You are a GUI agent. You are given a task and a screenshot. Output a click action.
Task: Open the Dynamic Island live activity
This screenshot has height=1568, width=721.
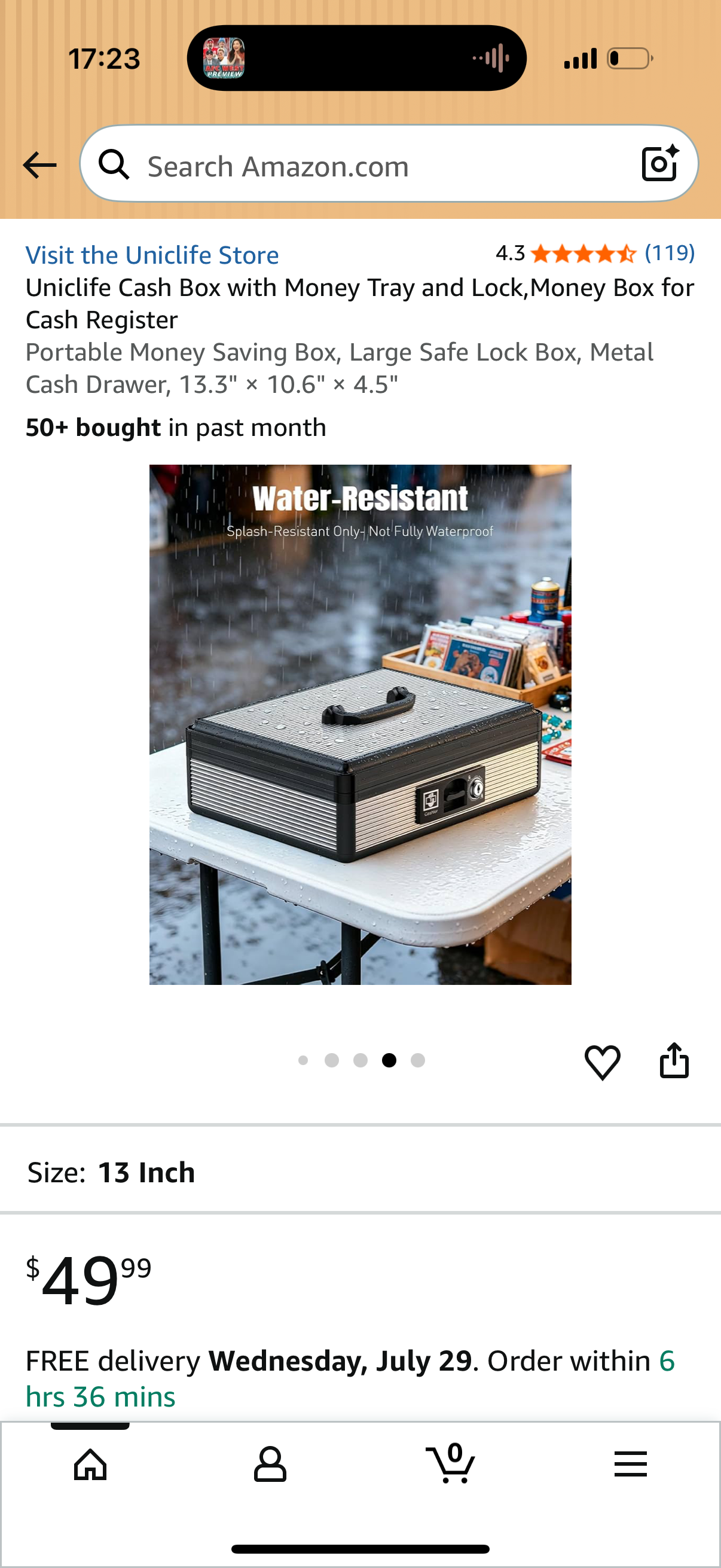tap(356, 59)
